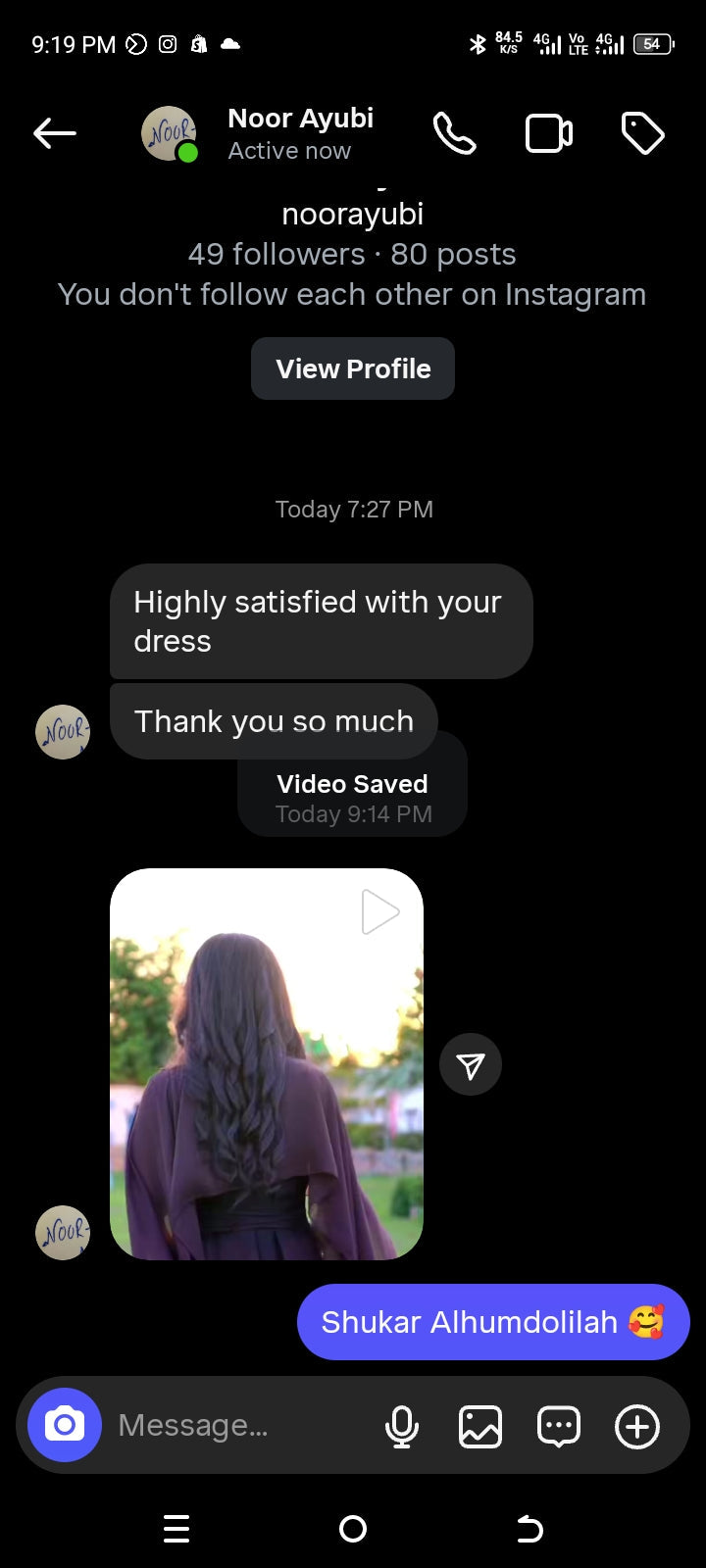Go back to the inbox list

tap(55, 133)
